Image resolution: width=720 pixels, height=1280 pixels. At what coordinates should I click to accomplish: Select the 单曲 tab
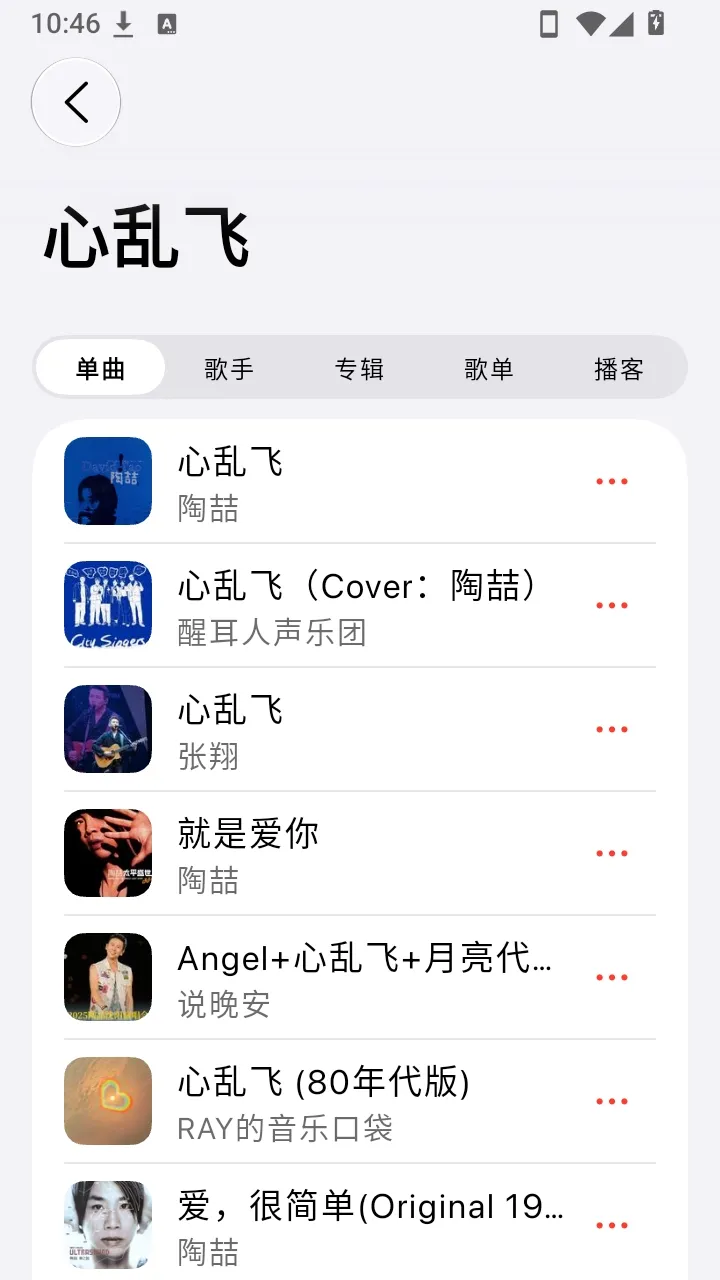pos(100,368)
